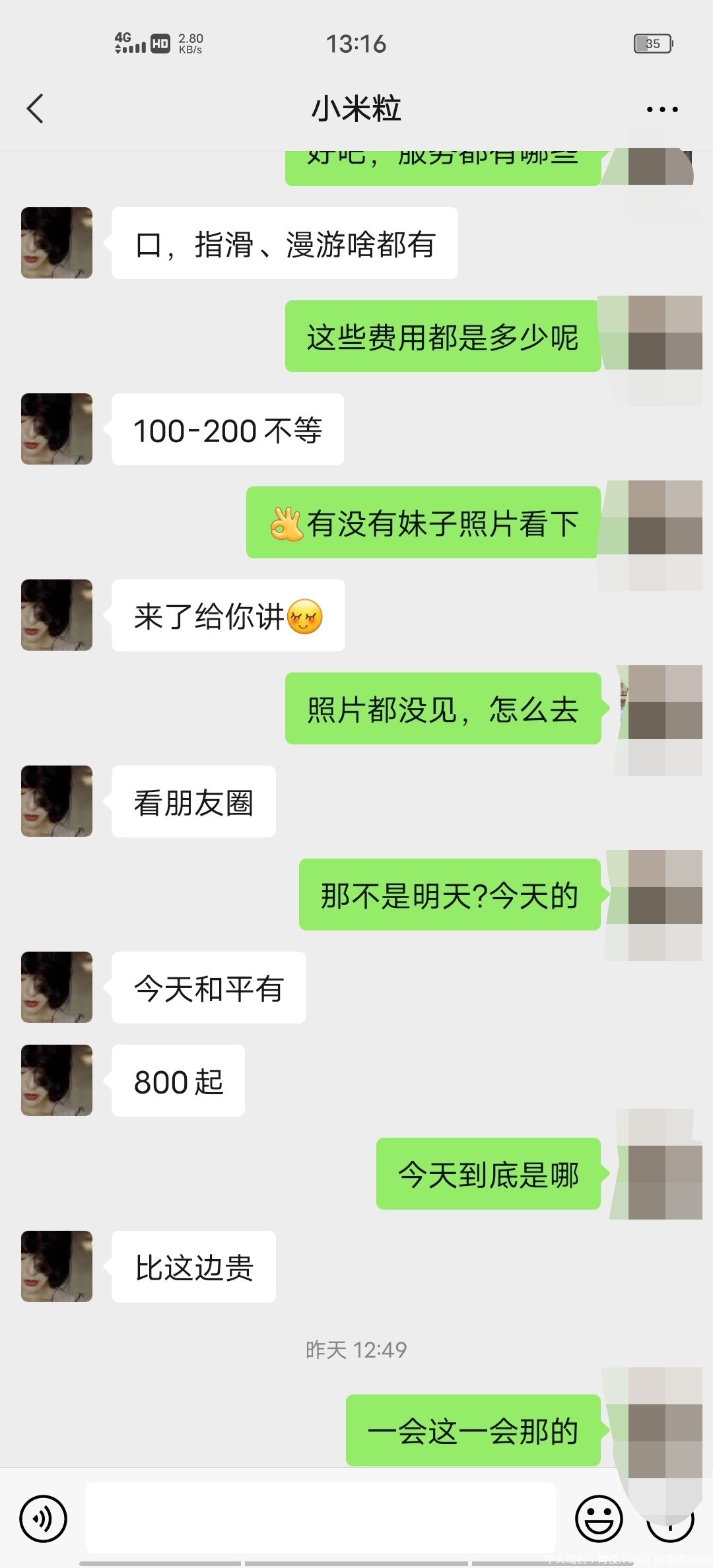Switch to the voice message input
713x1568 pixels.
point(44,1519)
